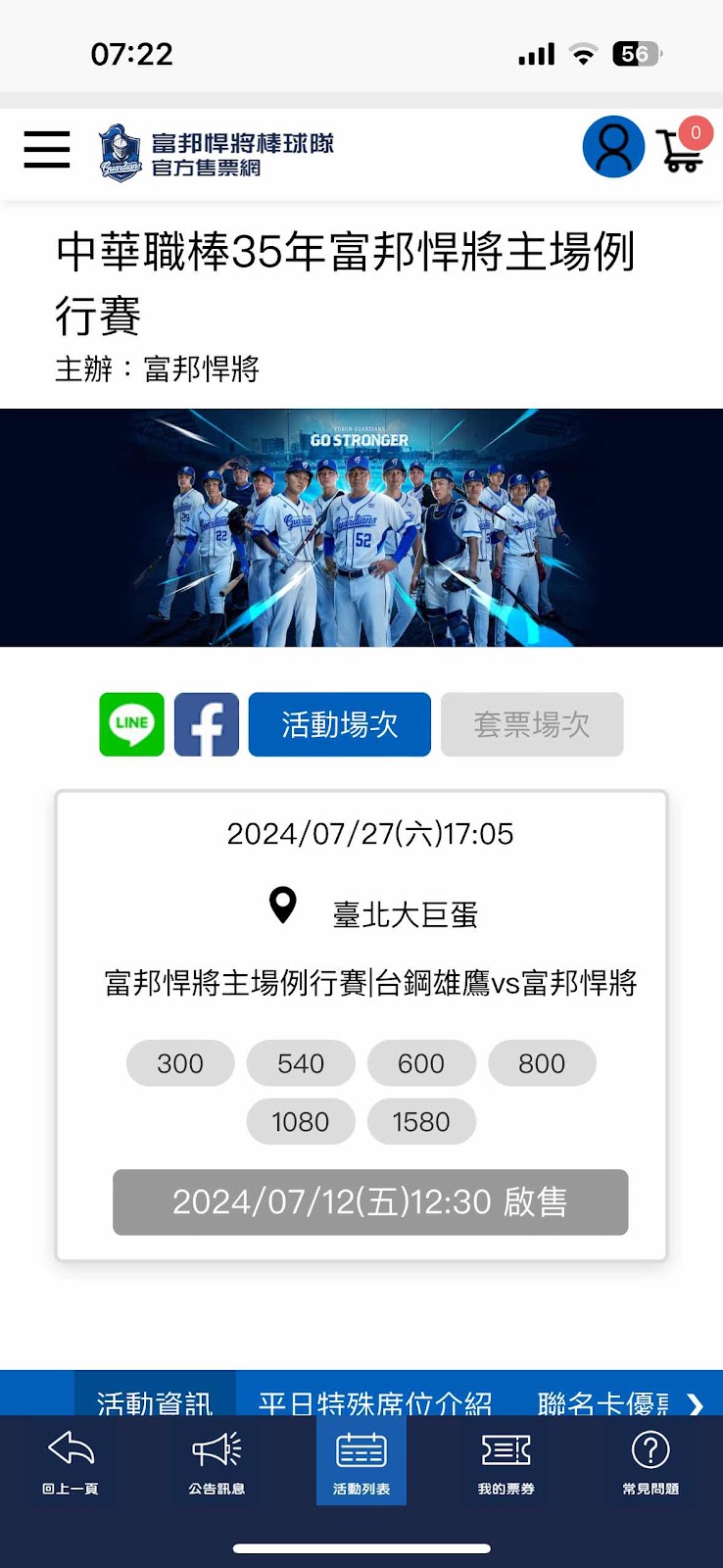Show the 聯名卡優惠 tab

click(x=602, y=1399)
